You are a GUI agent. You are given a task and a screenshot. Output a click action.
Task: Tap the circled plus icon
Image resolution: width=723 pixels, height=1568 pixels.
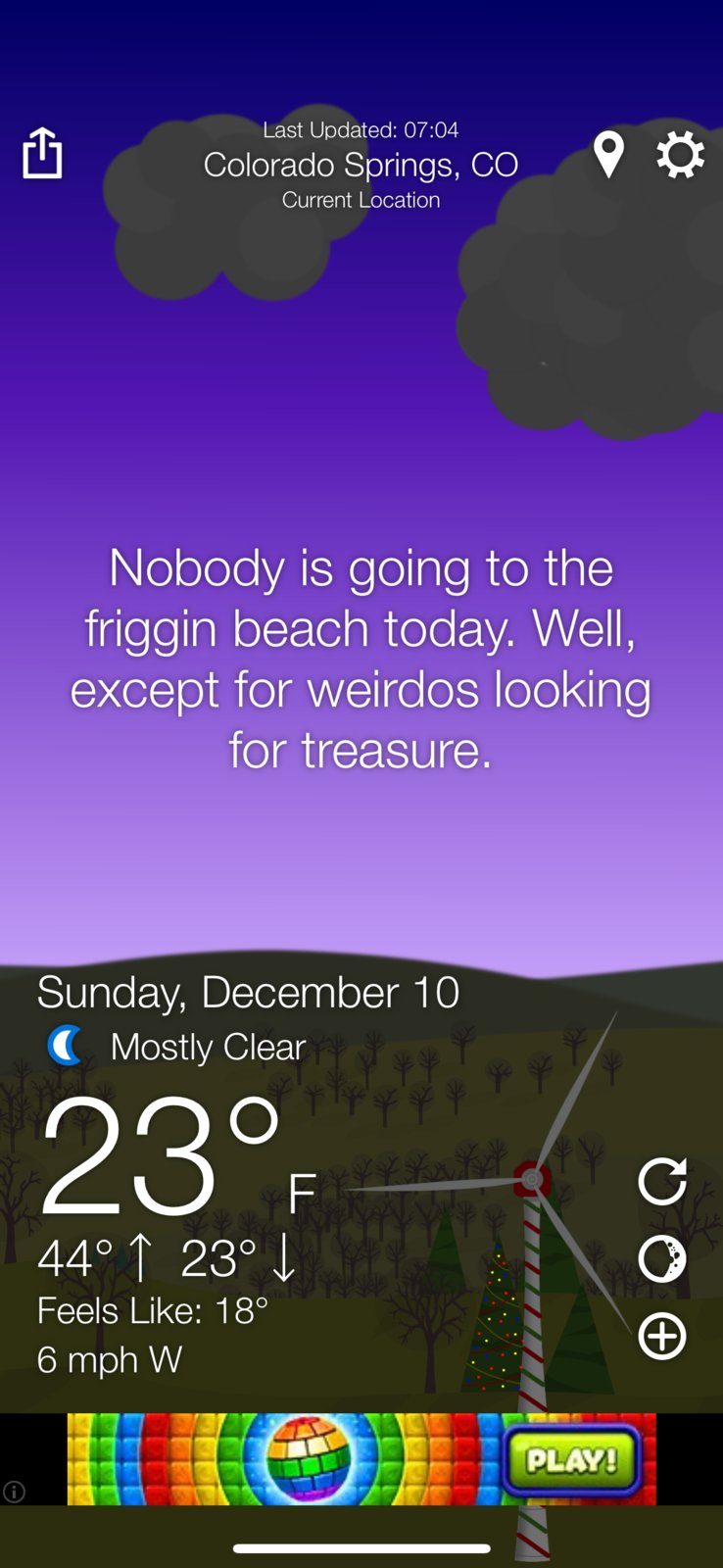pyautogui.click(x=662, y=1336)
